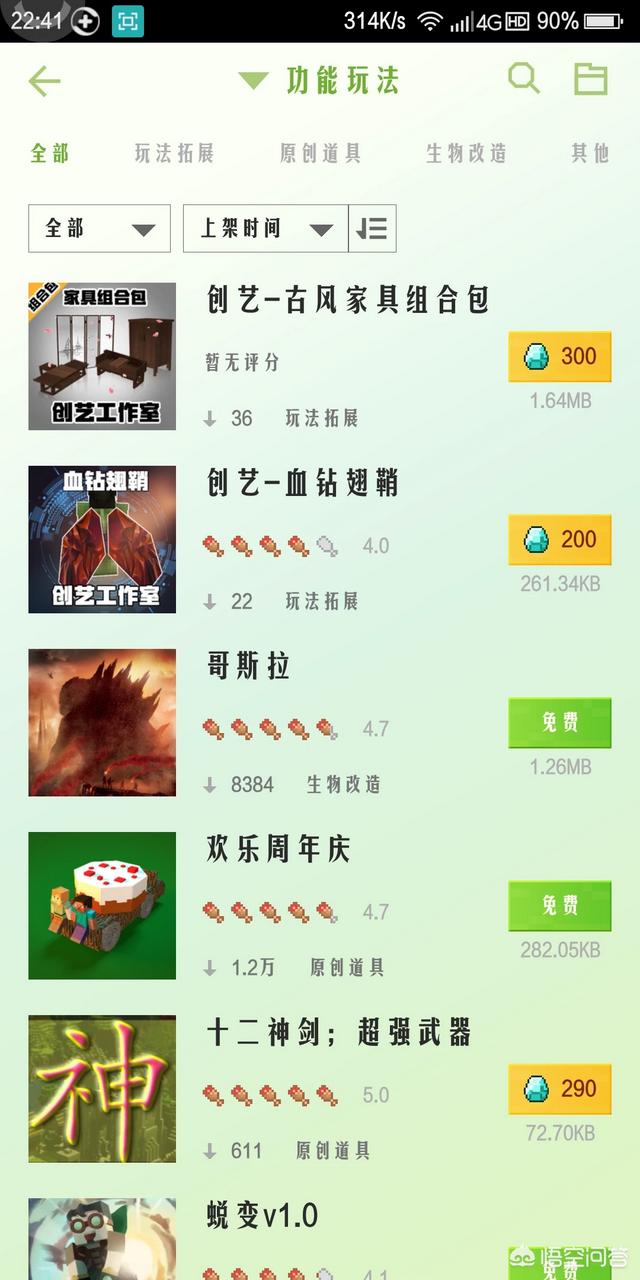
Task: Open the 蜕变v1.0 item
Action: (262, 1217)
